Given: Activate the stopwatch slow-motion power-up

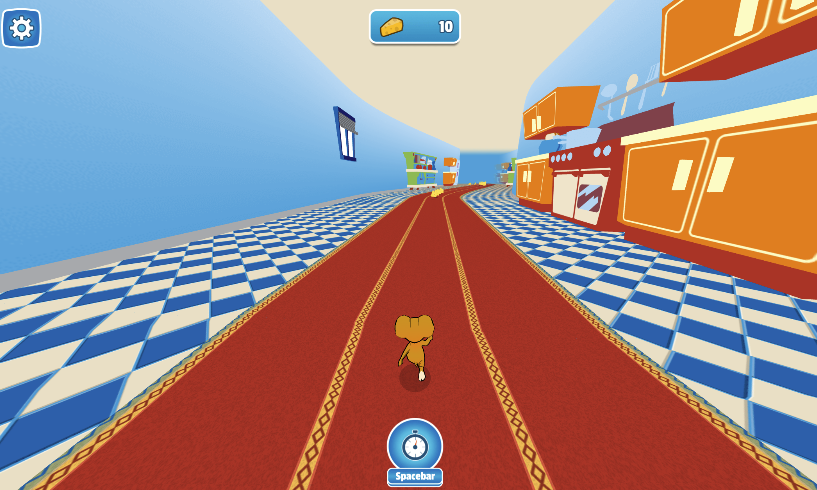Looking at the screenshot, I should [x=415, y=446].
